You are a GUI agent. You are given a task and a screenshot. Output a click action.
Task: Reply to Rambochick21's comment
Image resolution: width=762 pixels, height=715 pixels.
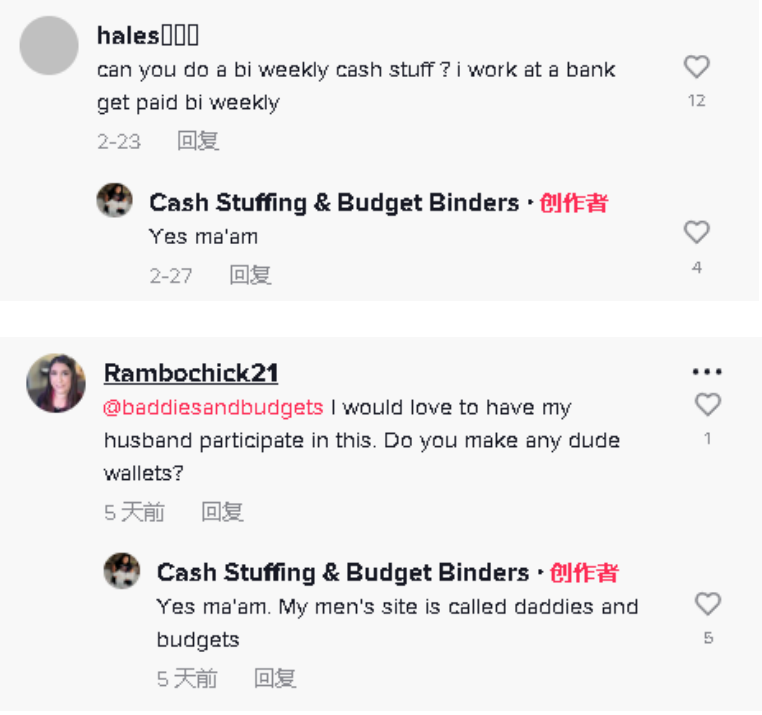tap(222, 512)
